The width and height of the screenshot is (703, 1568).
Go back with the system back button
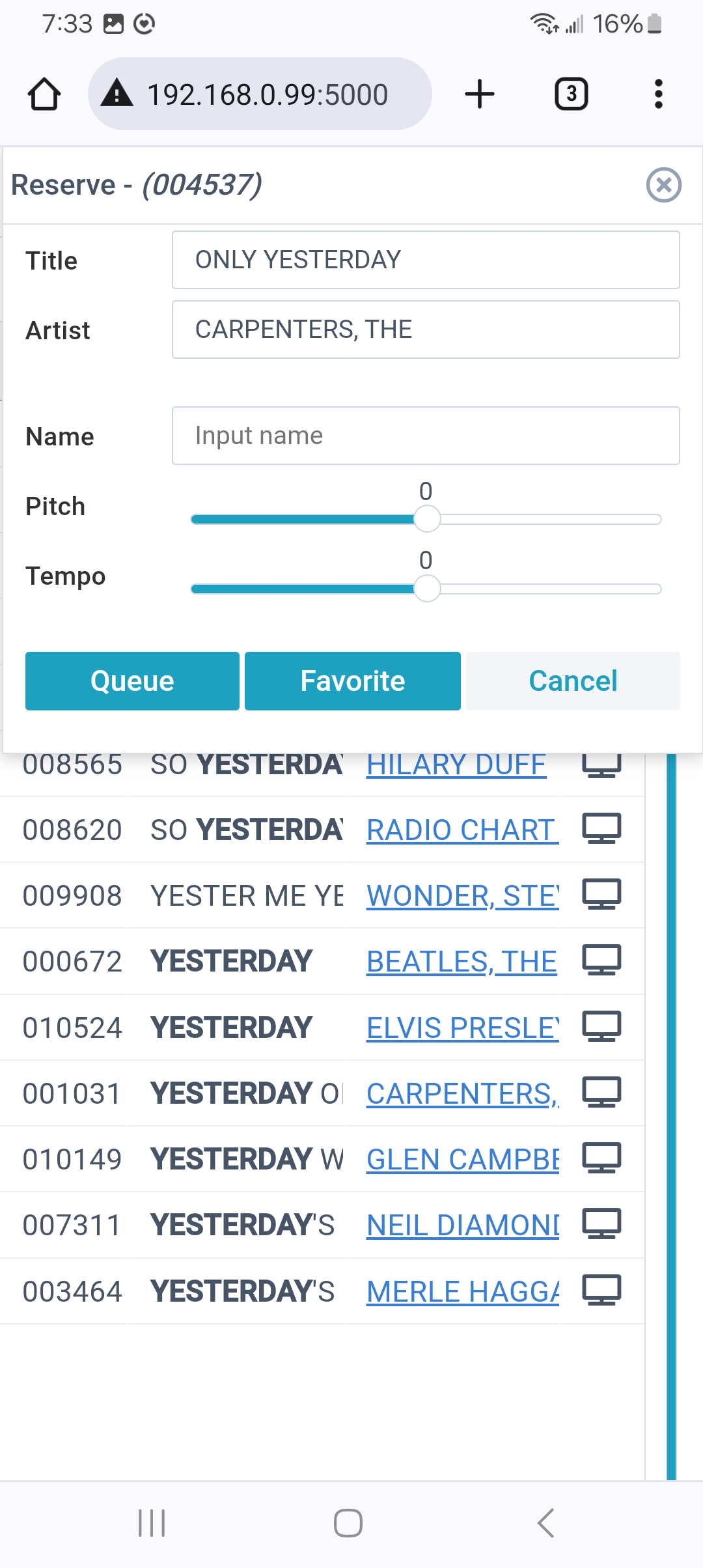click(545, 1523)
